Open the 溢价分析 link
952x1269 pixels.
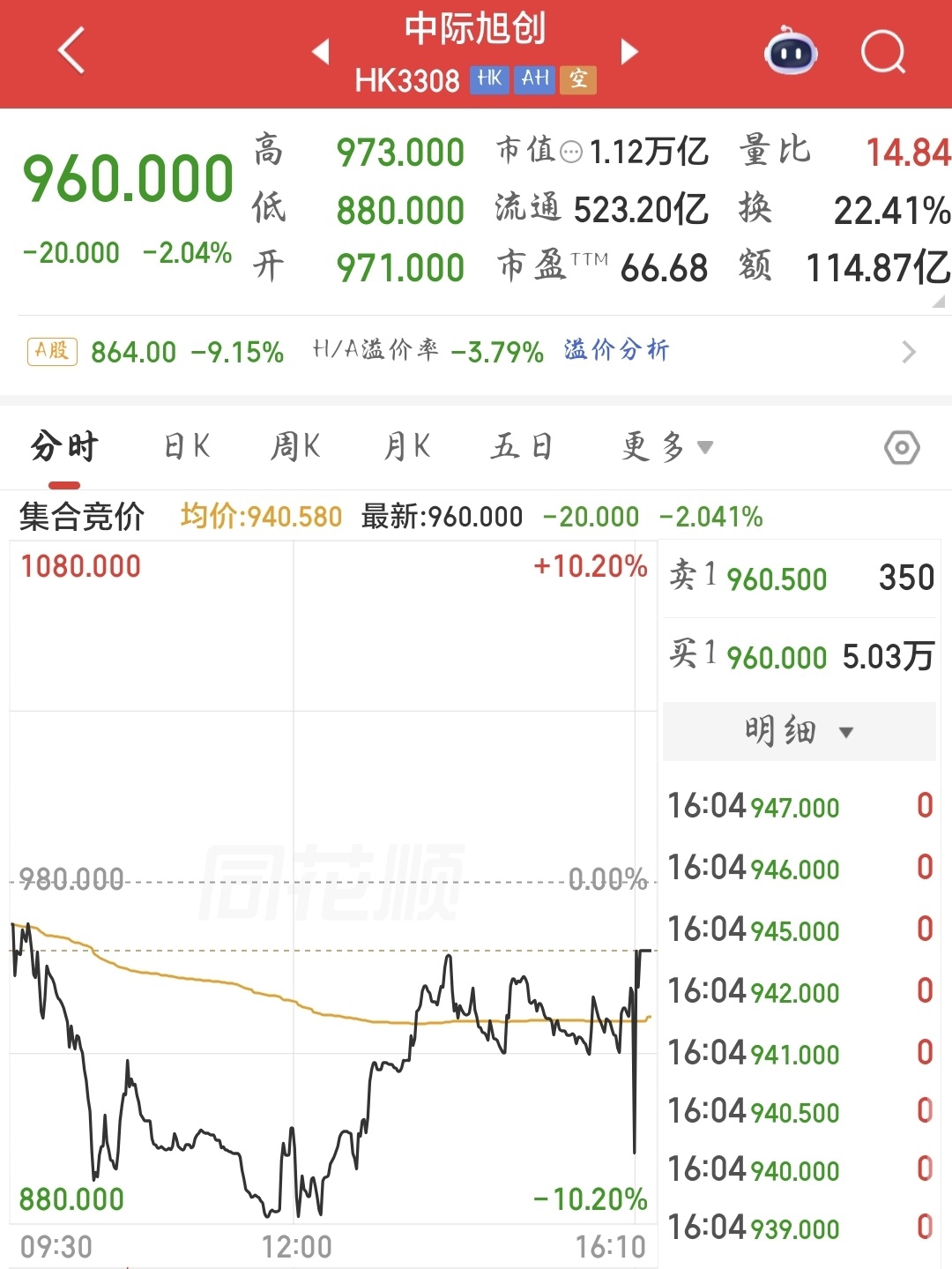click(x=617, y=350)
